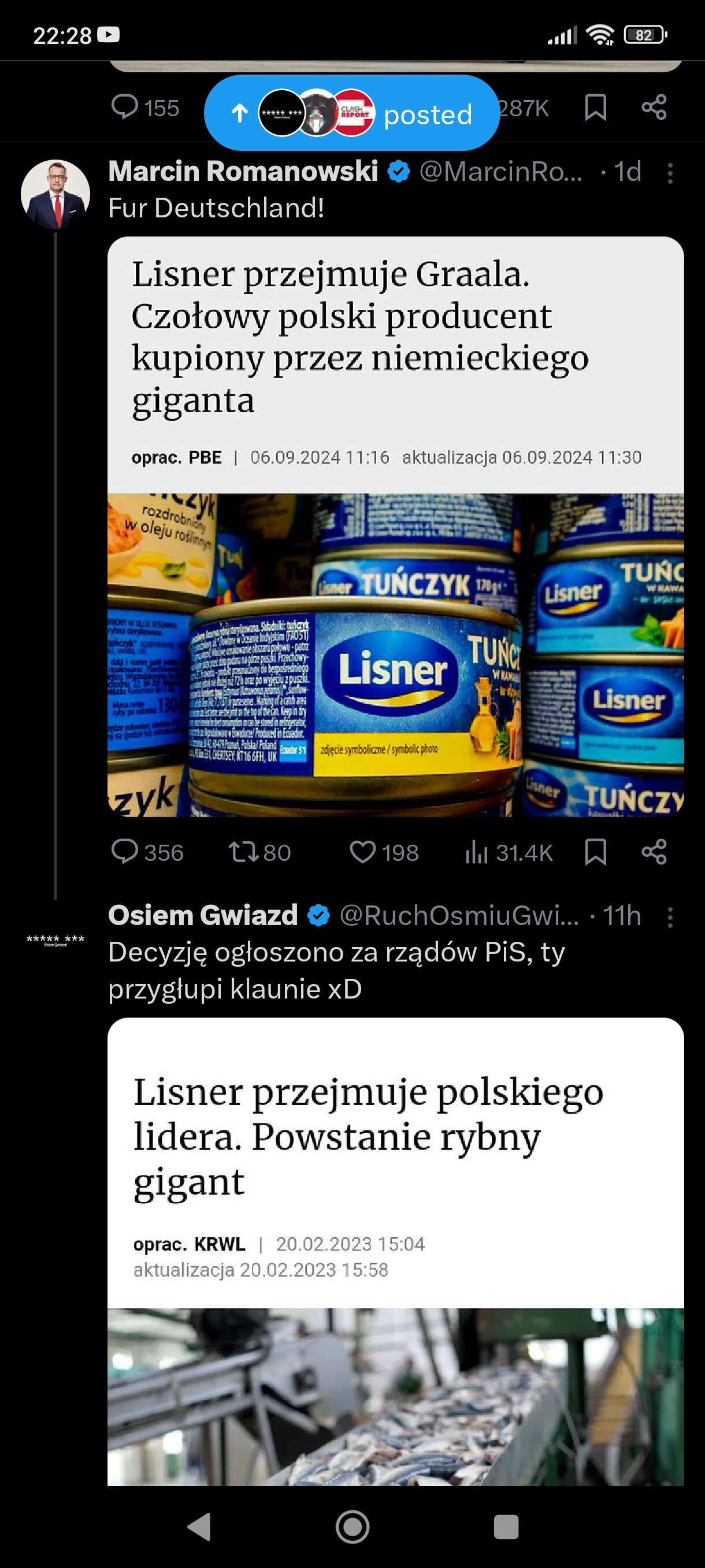Reply to Marcin Romanowski's tweet
The height and width of the screenshot is (1568, 705).
(125, 852)
